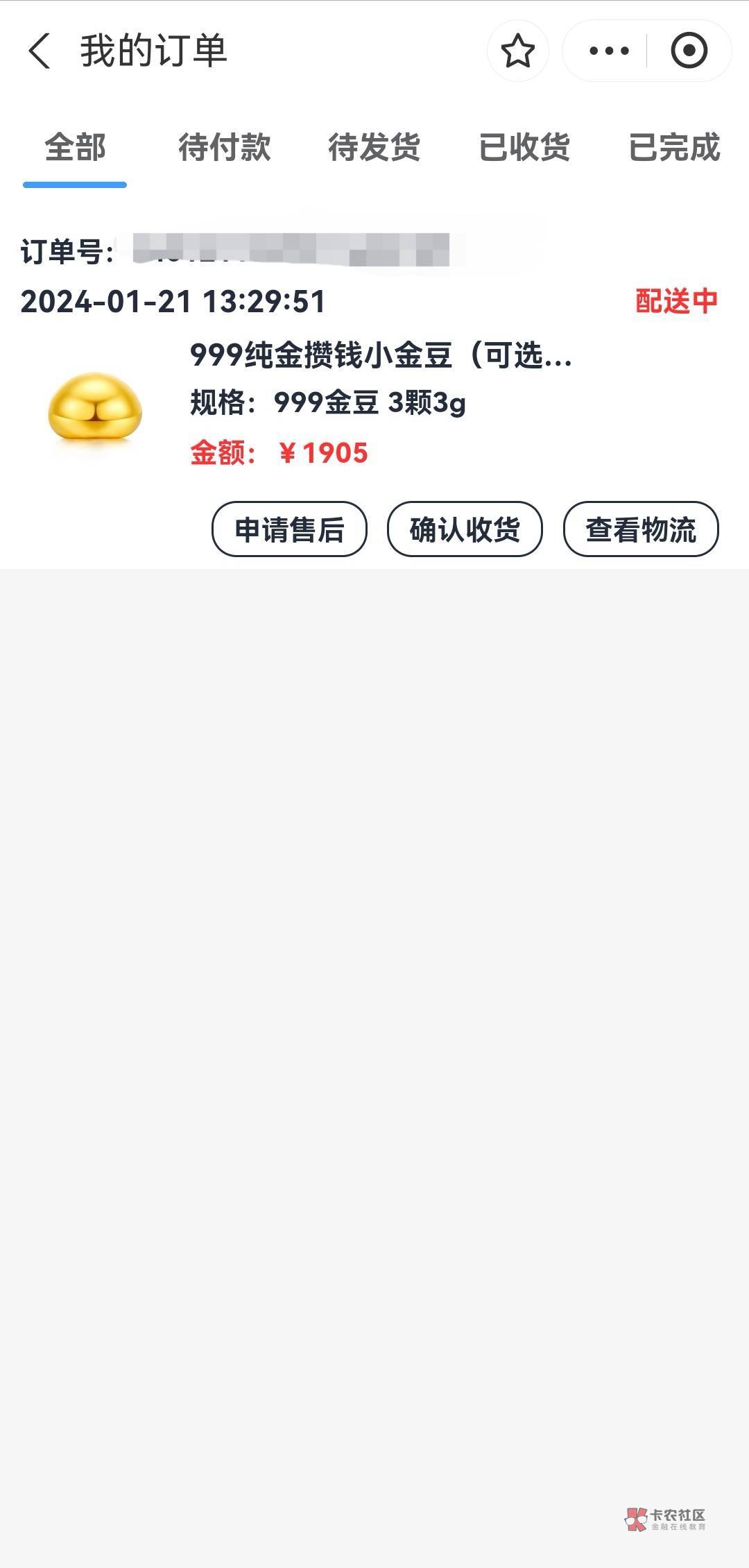Show 已收货 orders
The image size is (749, 1568).
click(x=524, y=148)
